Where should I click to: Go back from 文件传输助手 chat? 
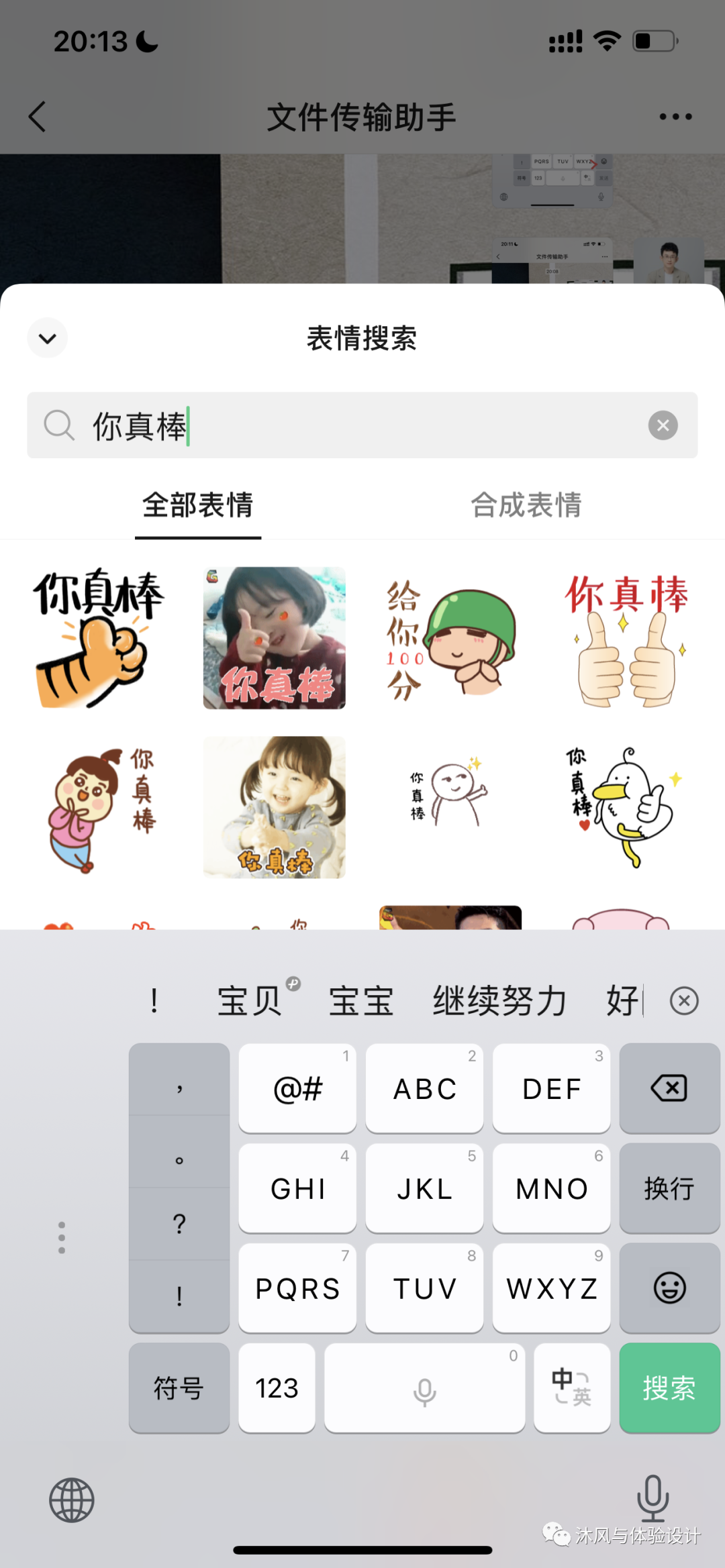(x=38, y=117)
